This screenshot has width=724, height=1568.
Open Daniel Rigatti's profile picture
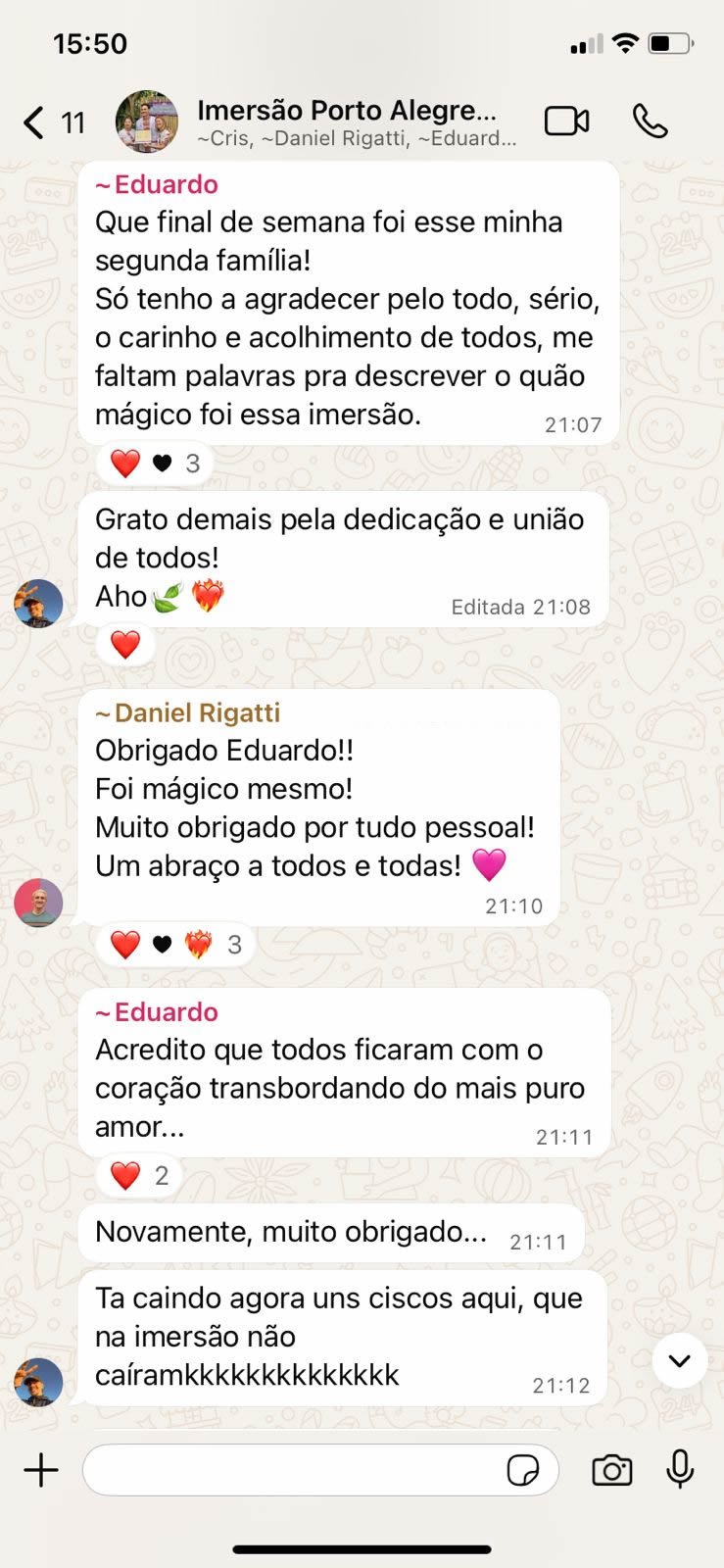pyautogui.click(x=38, y=903)
